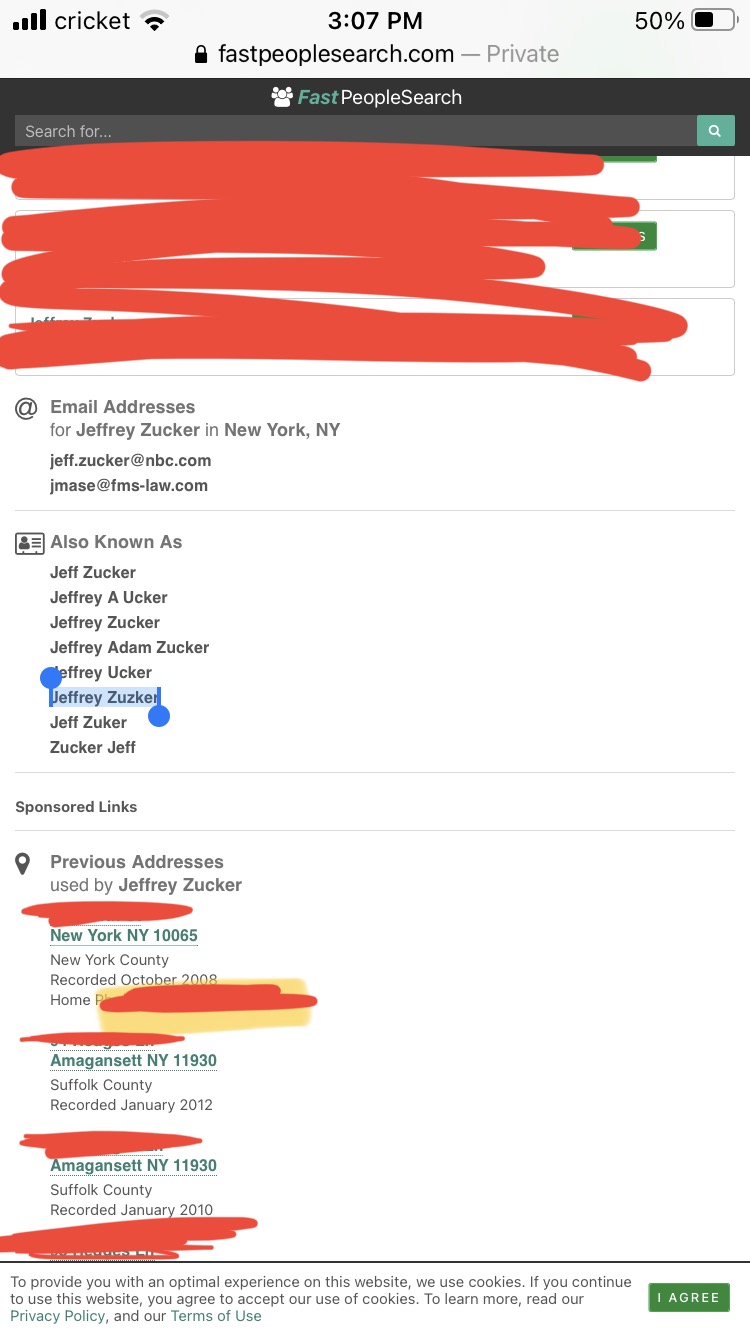Open Amagansett NY 11930 link recorded January 2010
This screenshot has height=1334, width=750.
click(133, 1165)
